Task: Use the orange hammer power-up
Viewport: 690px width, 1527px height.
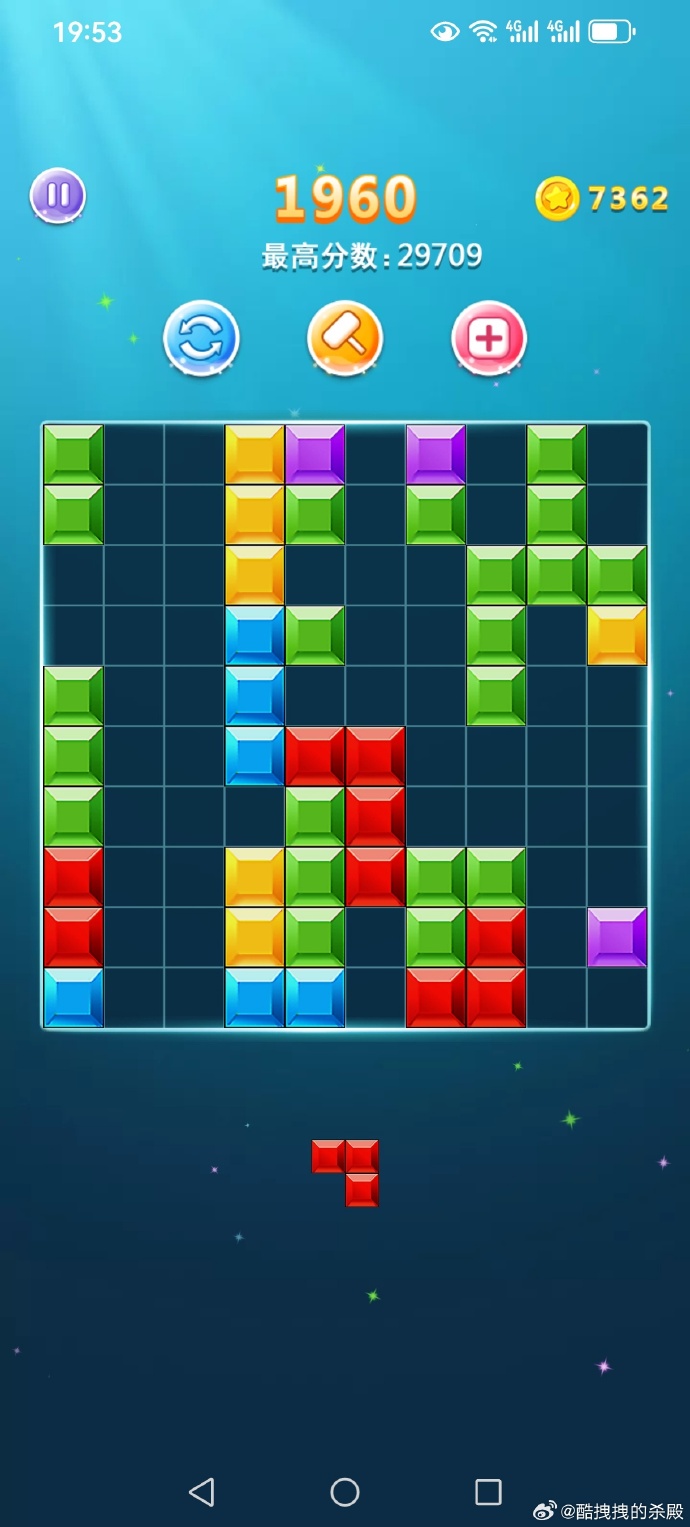Action: (x=345, y=338)
